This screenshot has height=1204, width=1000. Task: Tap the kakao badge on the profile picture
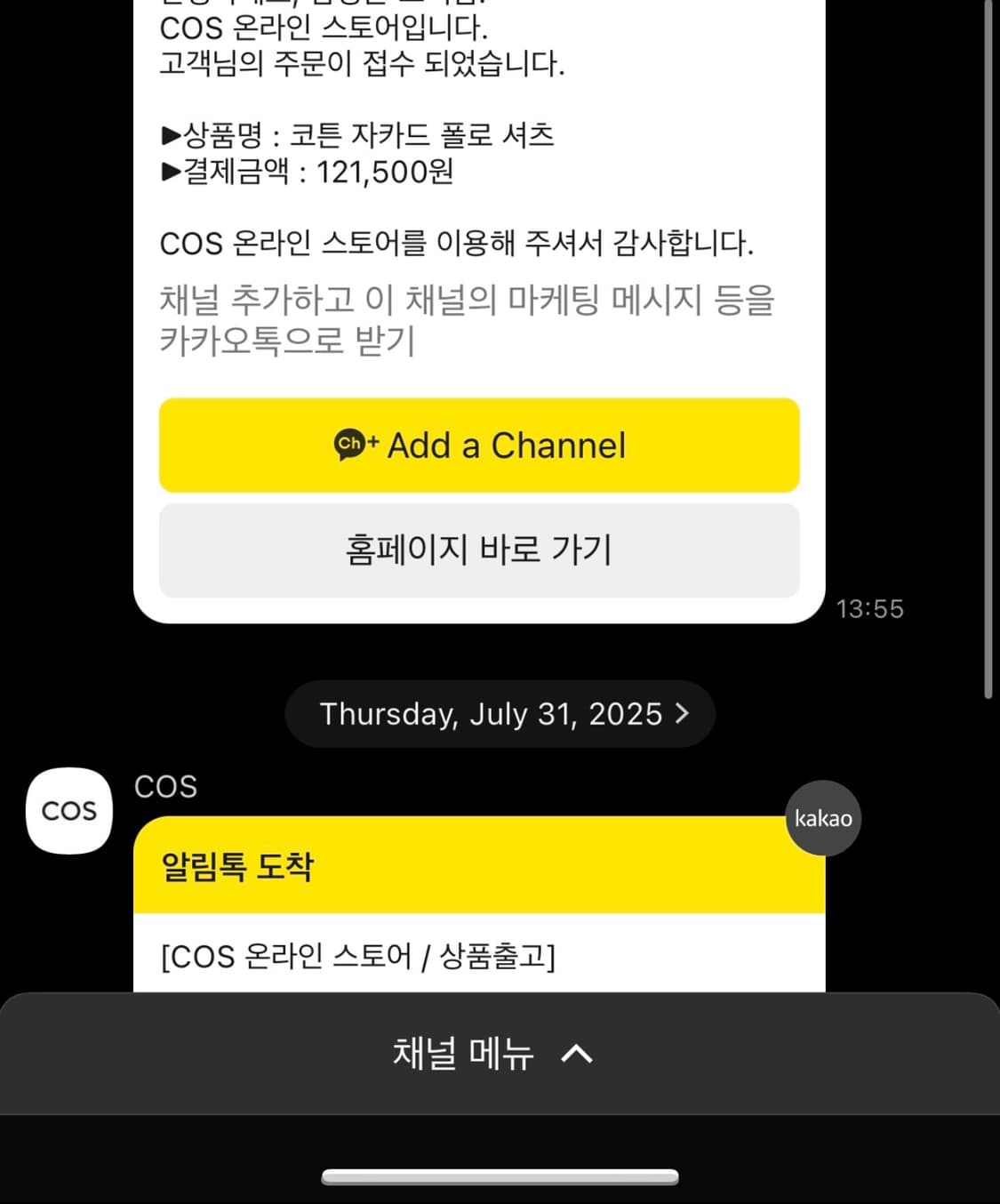tap(822, 817)
